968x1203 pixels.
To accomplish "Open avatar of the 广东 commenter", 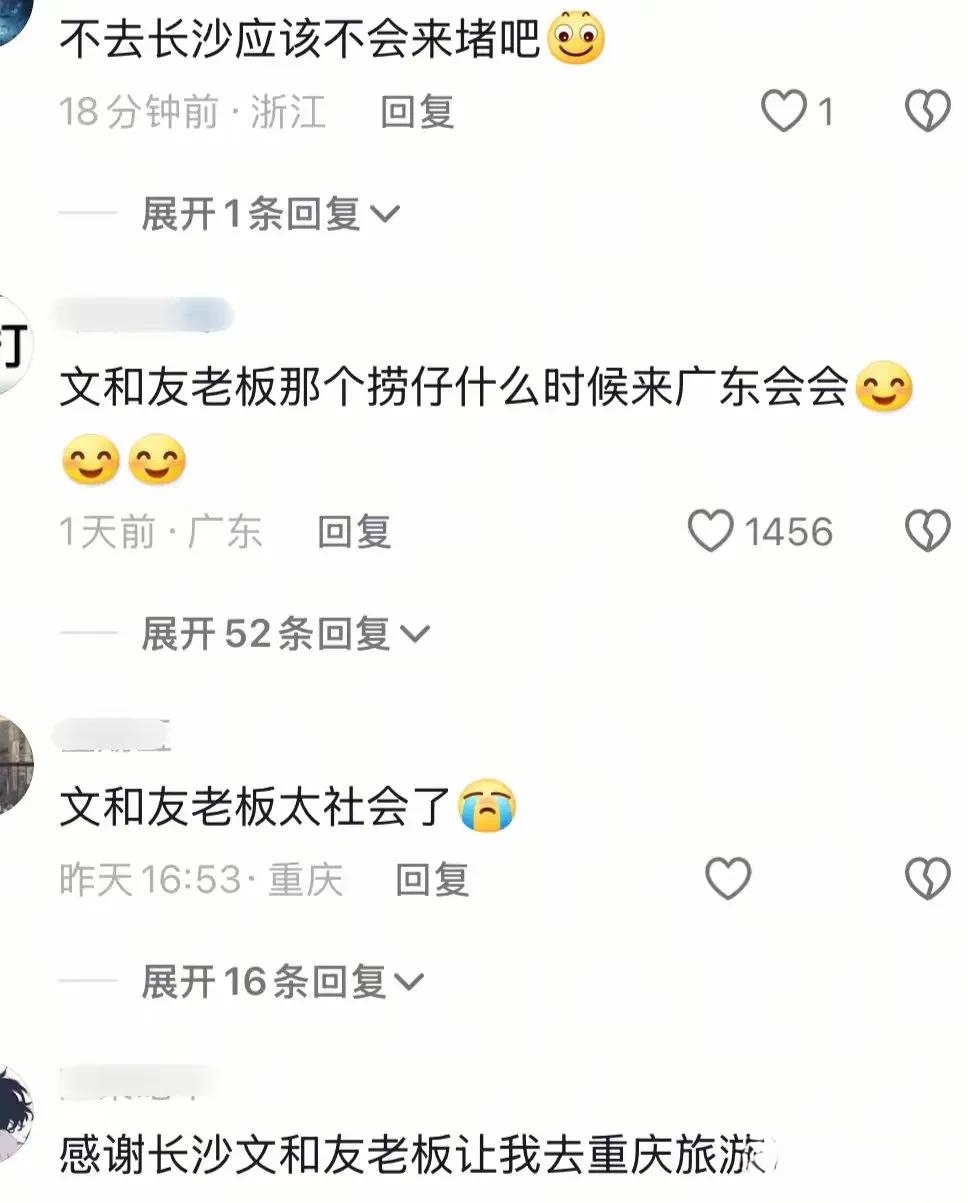I will pos(12,346).
